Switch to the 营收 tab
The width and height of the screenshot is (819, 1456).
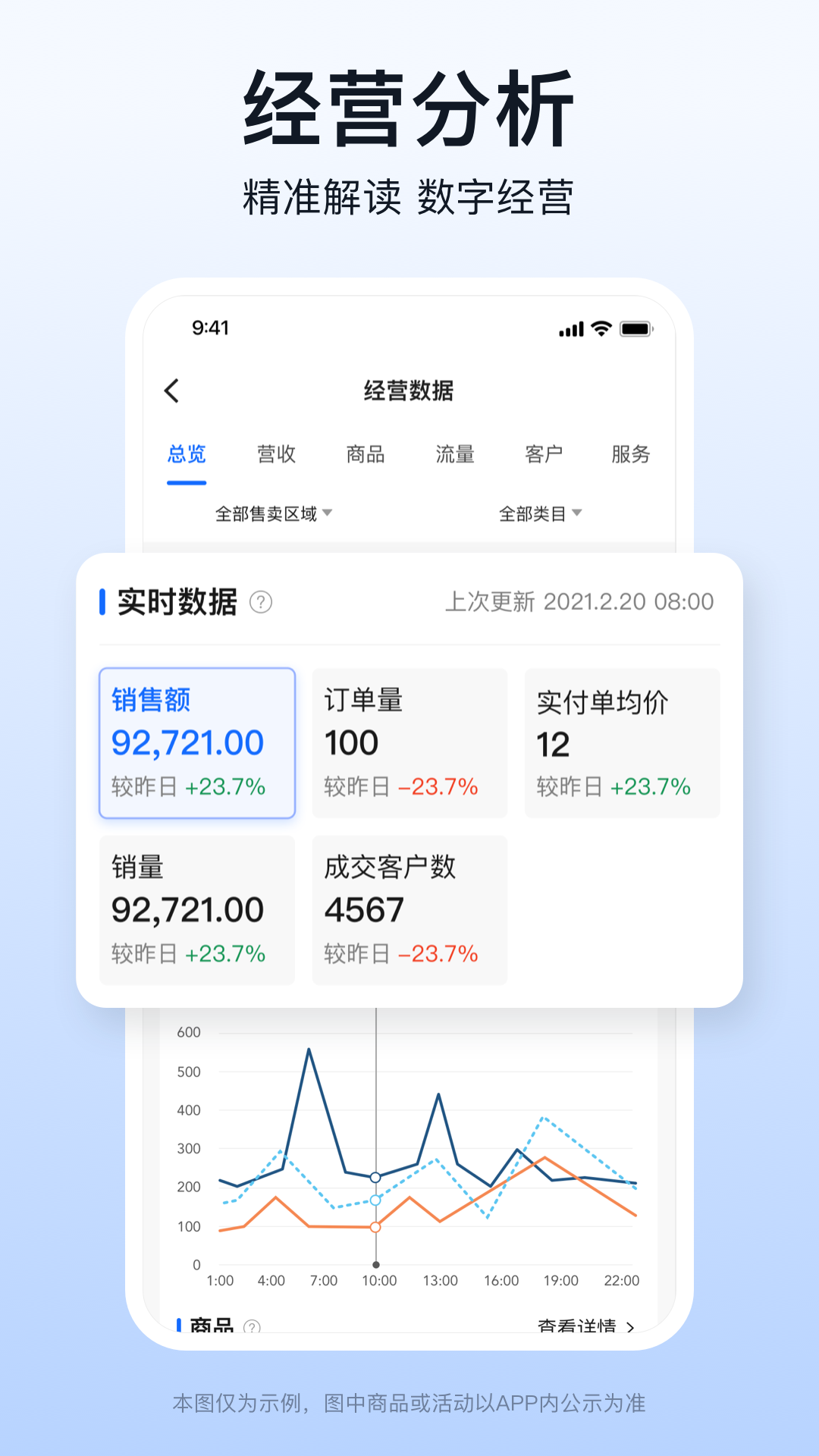[277, 453]
